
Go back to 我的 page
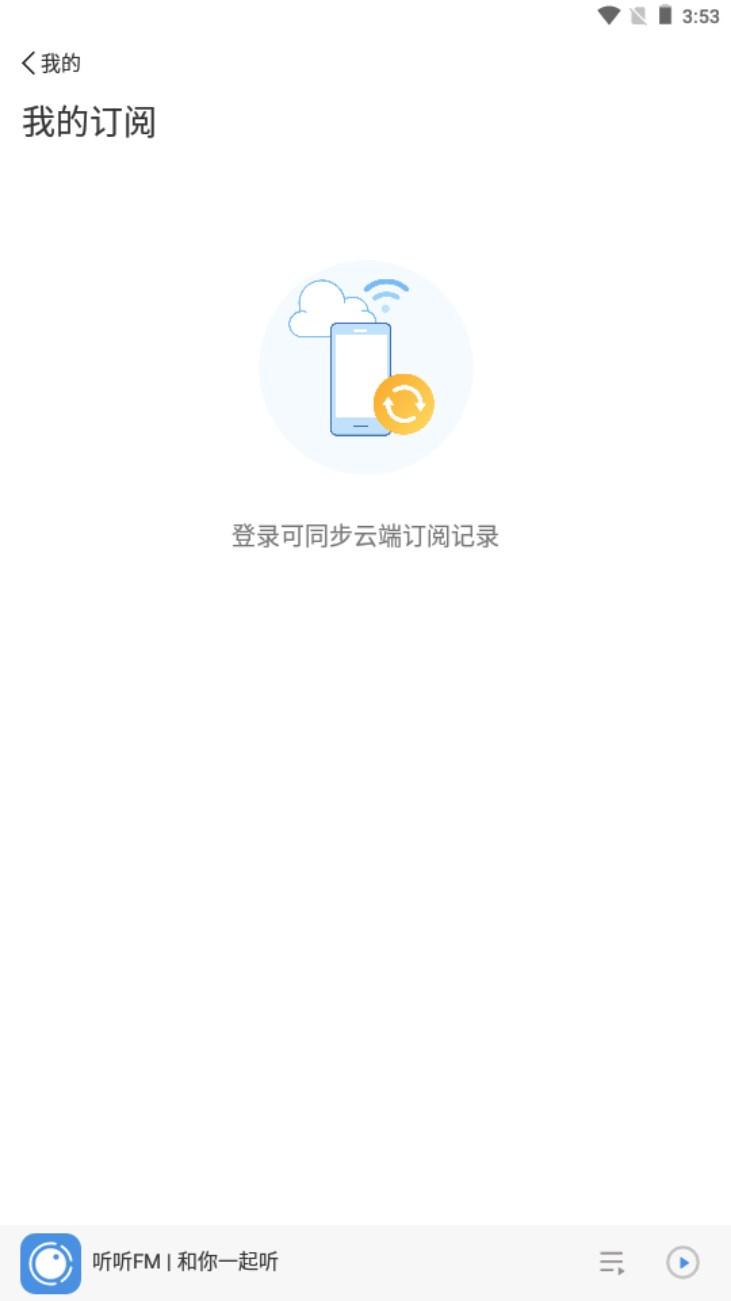click(x=50, y=64)
